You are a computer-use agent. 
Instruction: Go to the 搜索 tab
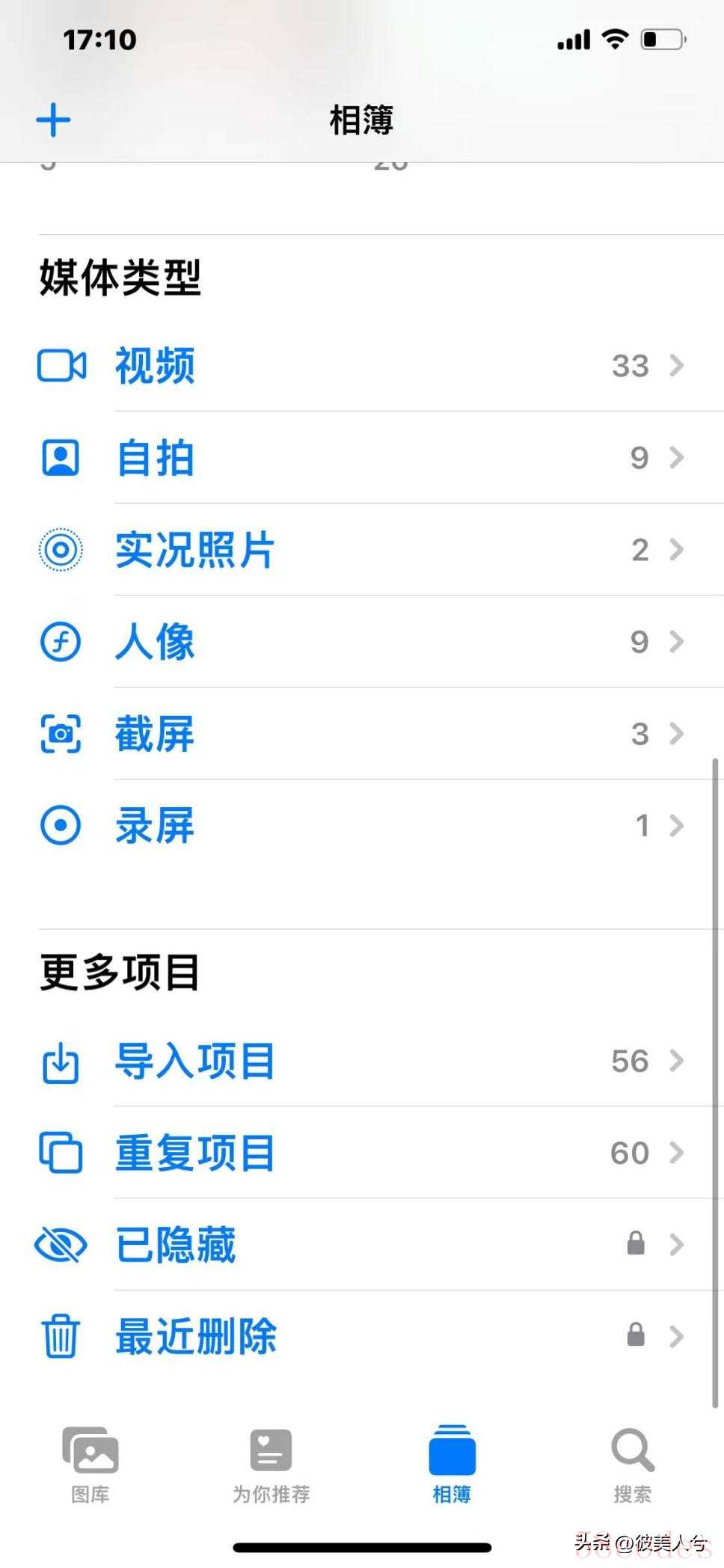633,1465
